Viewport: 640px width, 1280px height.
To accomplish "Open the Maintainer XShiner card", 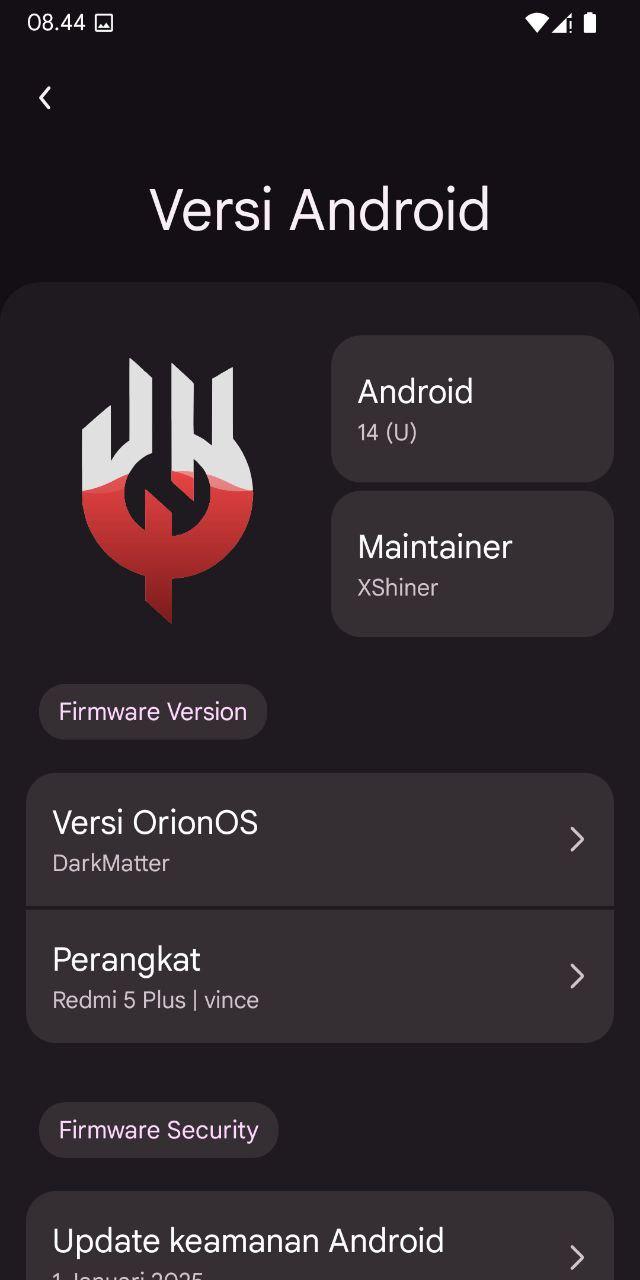I will (472, 564).
